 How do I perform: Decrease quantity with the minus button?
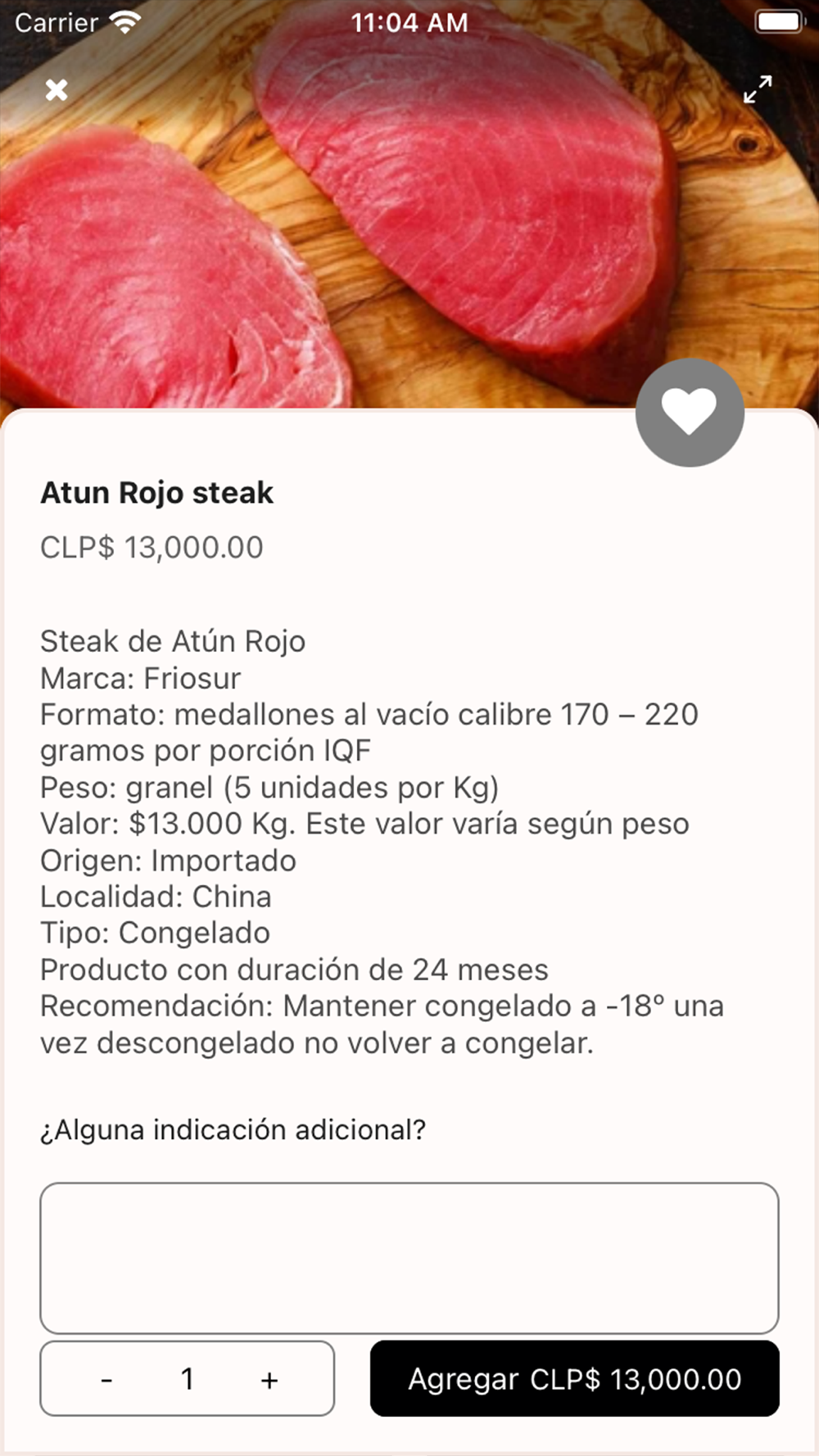click(x=106, y=1380)
